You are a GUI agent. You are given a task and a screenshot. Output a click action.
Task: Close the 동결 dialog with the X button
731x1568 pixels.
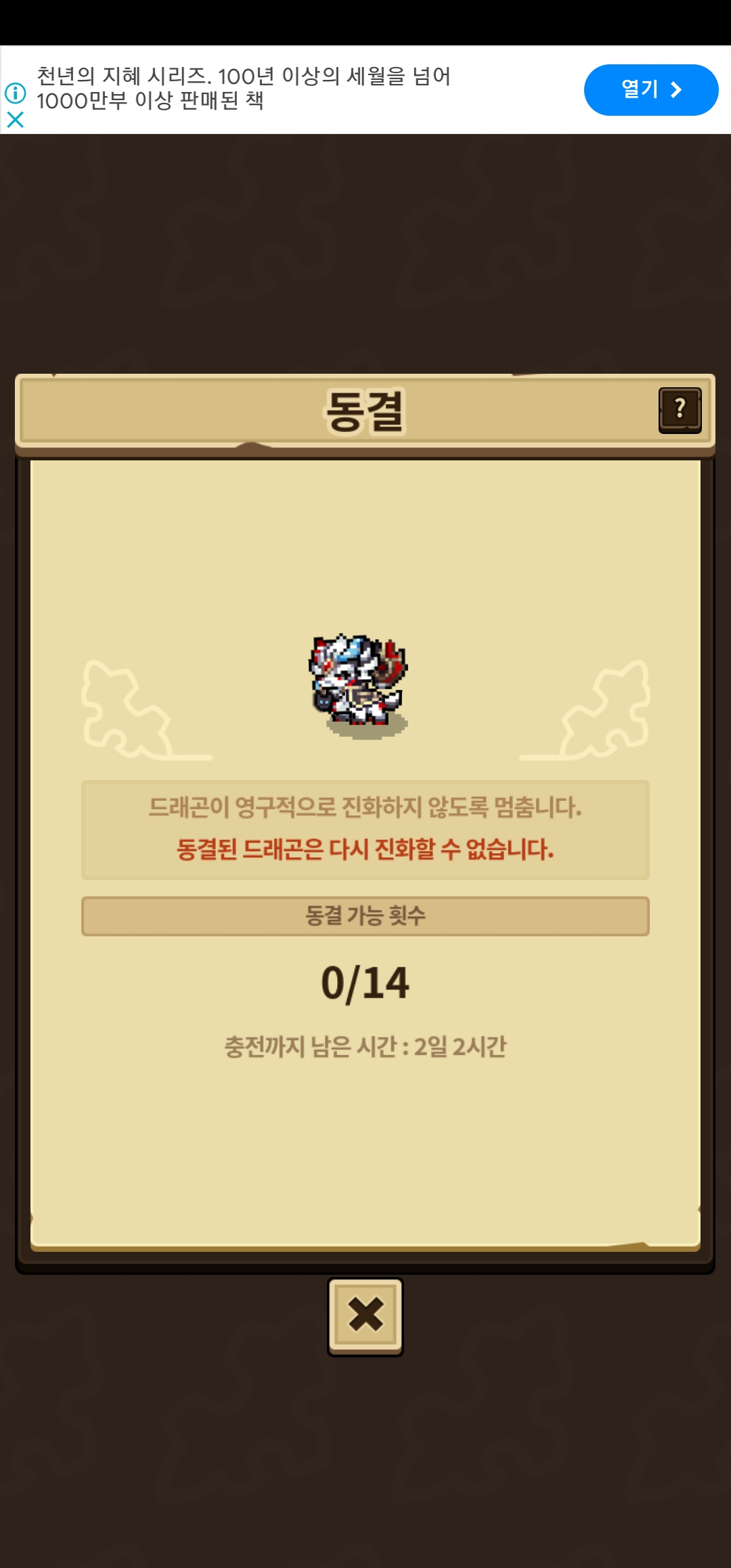pos(365,1316)
